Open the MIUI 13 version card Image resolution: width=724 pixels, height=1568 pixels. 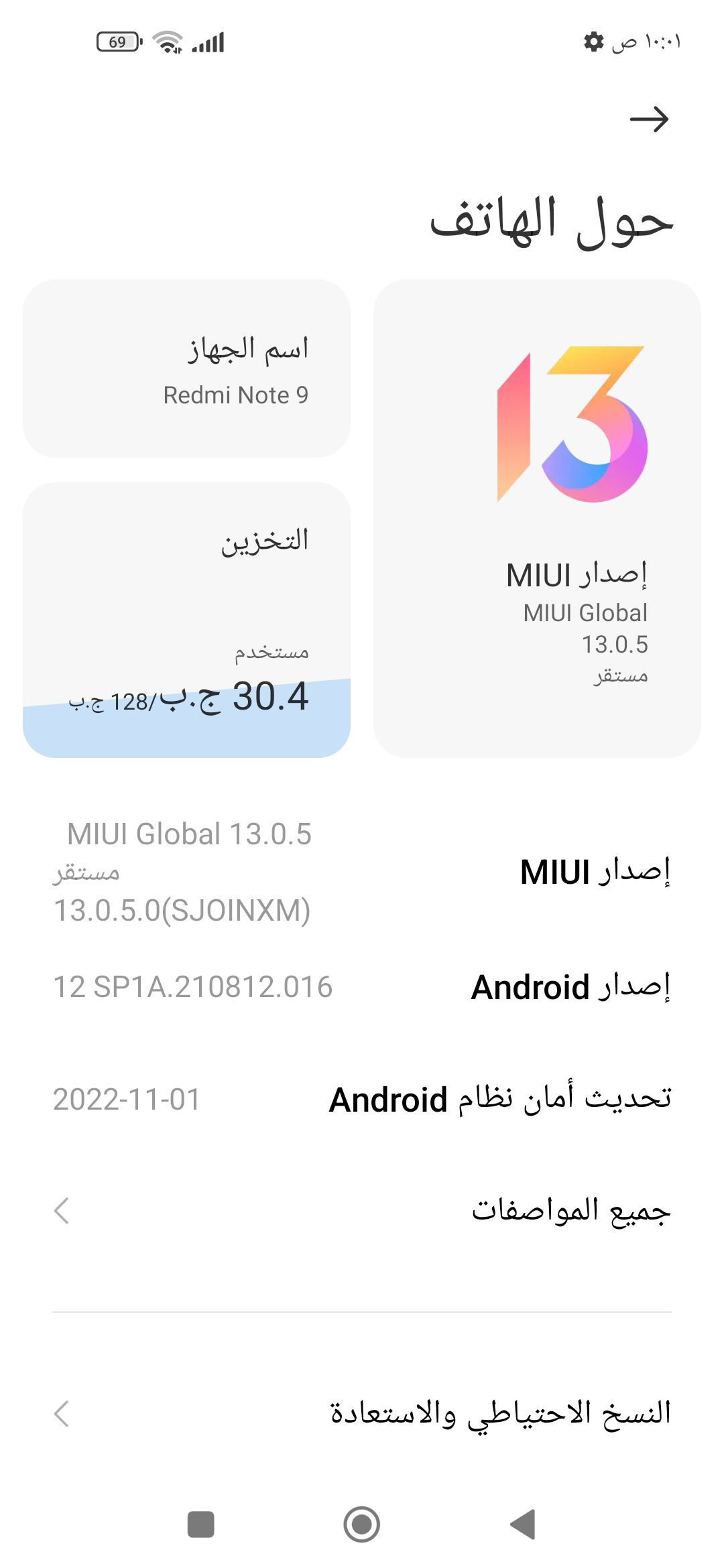click(537, 518)
